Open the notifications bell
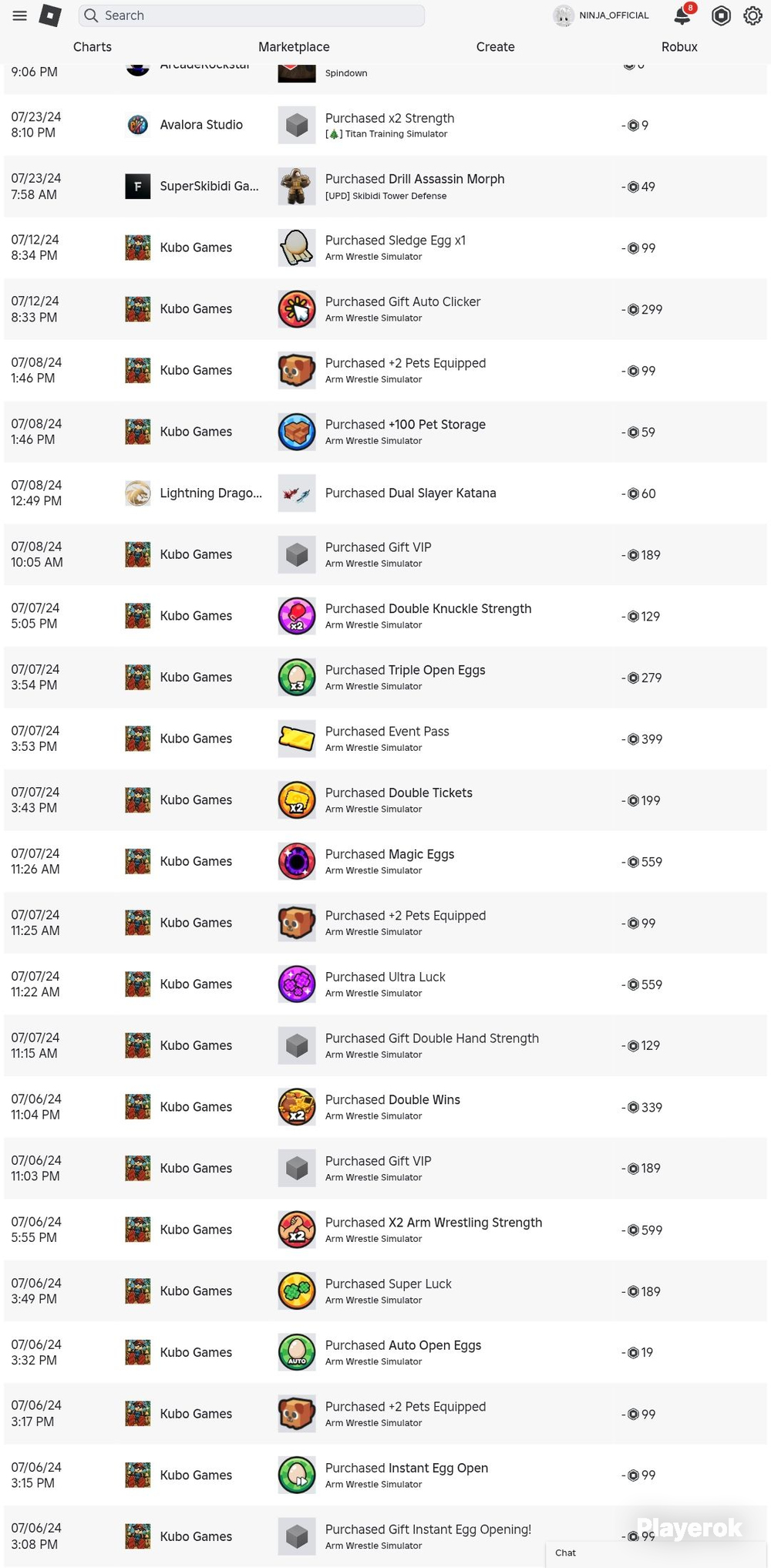Screen dimensions: 771x1568 point(683,15)
